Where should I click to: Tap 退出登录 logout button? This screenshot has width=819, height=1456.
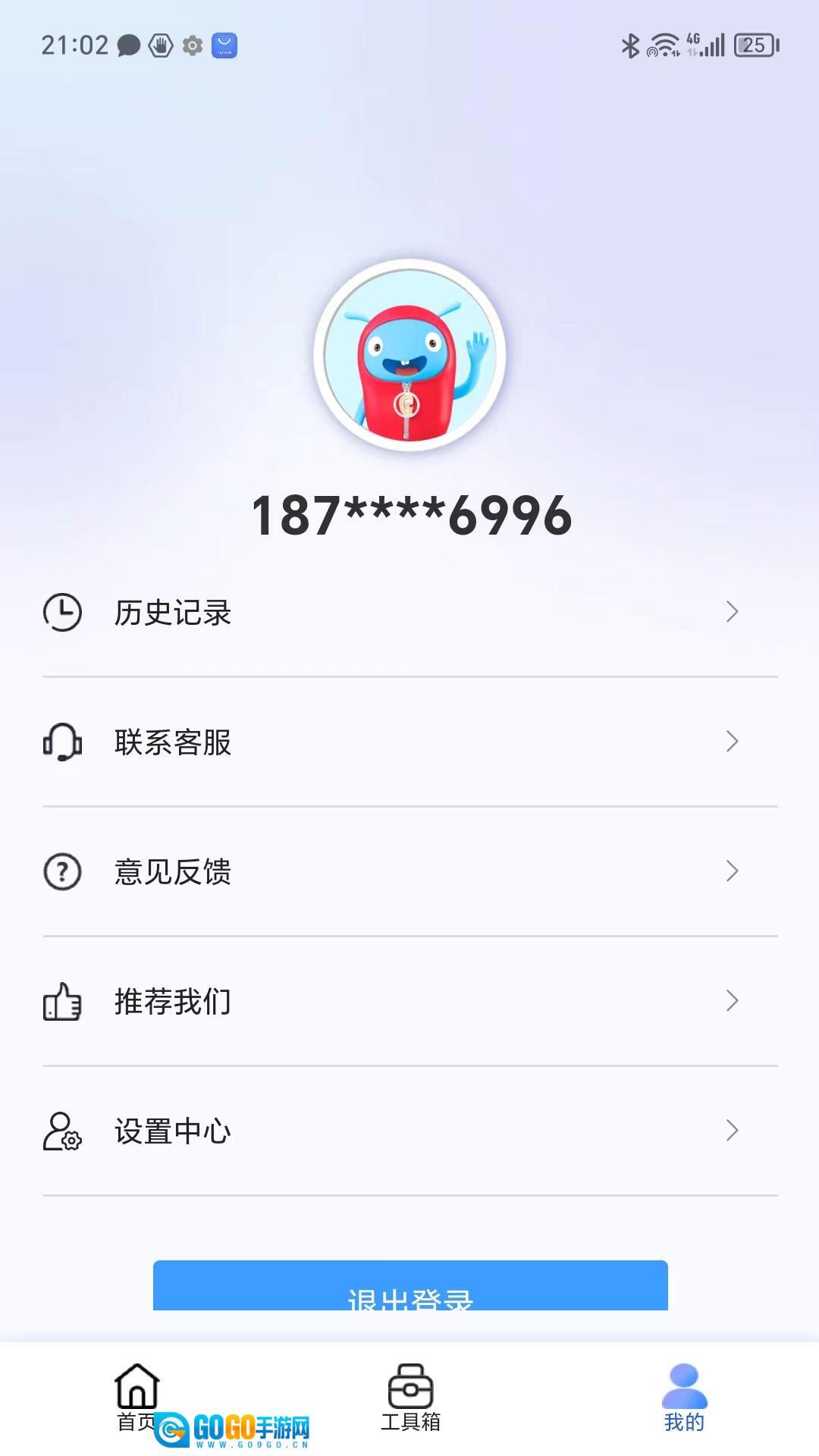tap(409, 1287)
